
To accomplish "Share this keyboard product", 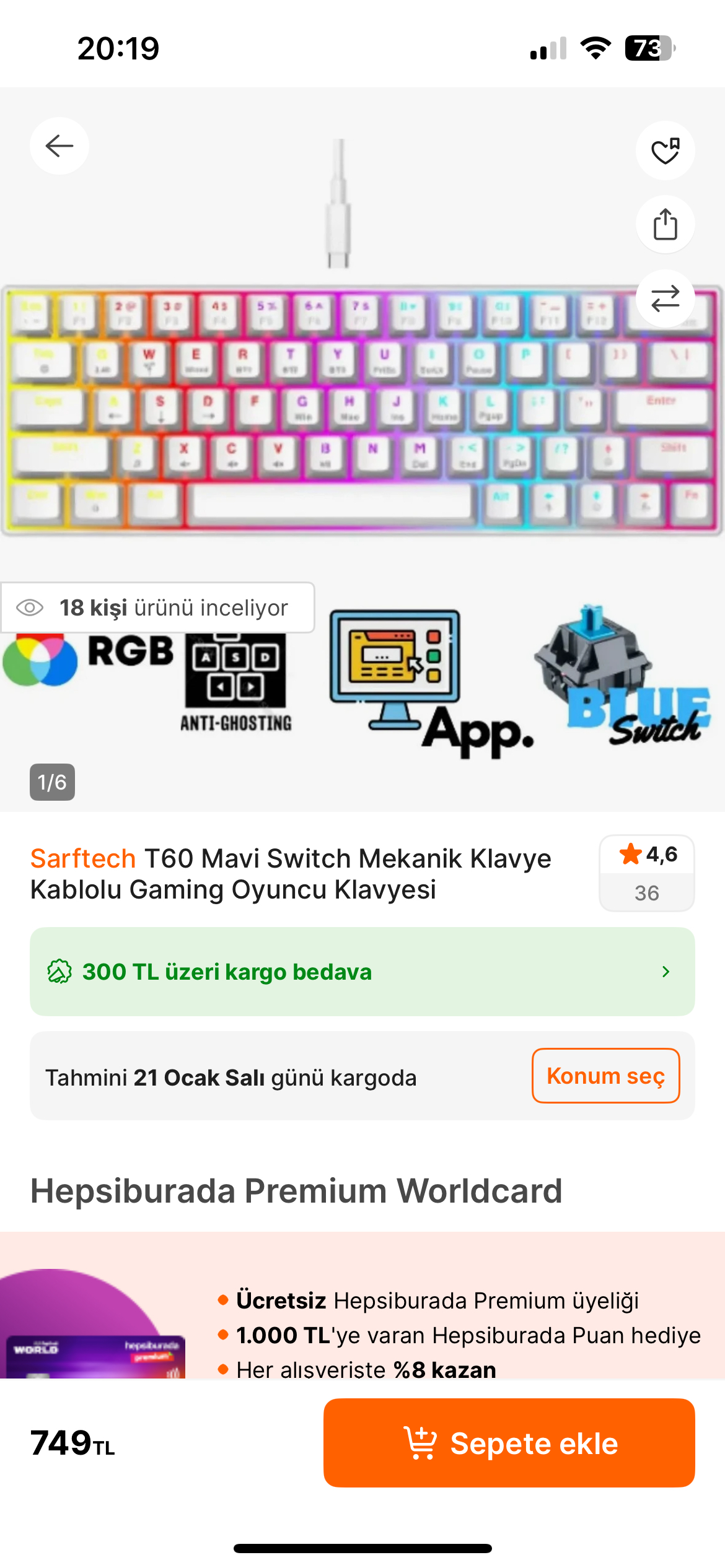I will click(665, 224).
